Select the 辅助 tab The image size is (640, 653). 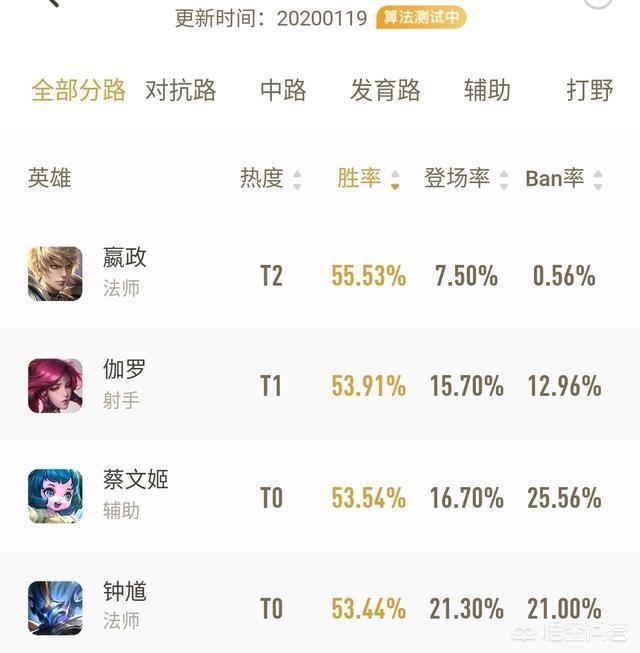(x=487, y=90)
